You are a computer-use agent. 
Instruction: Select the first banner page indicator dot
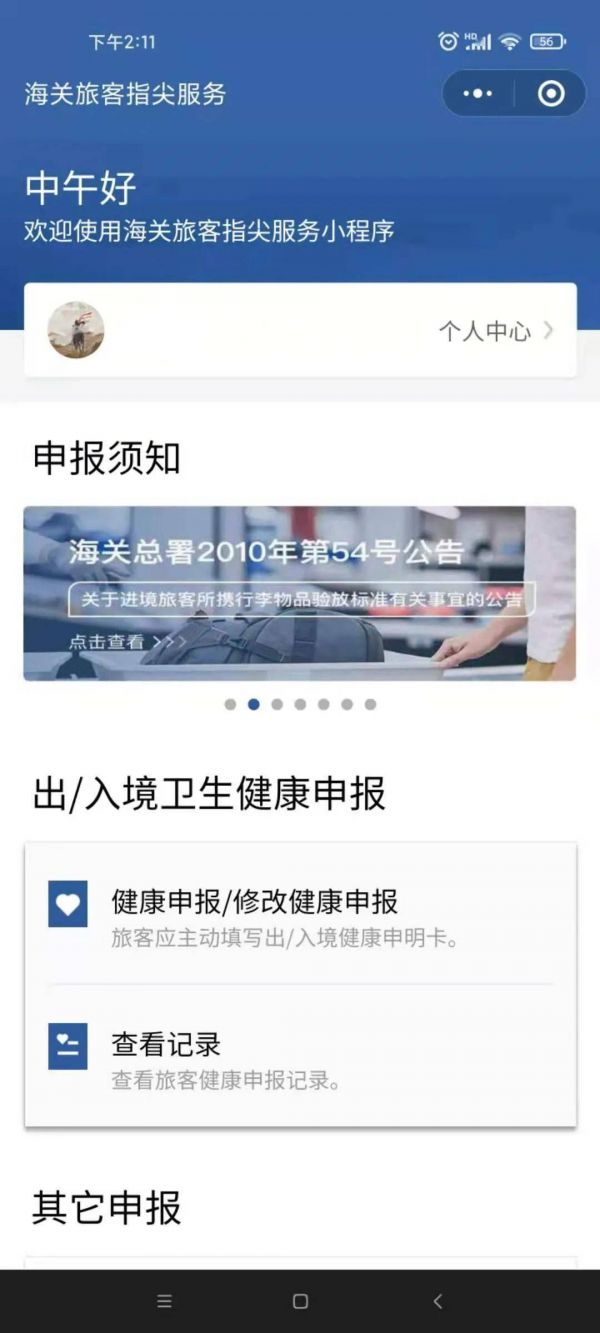[x=230, y=704]
